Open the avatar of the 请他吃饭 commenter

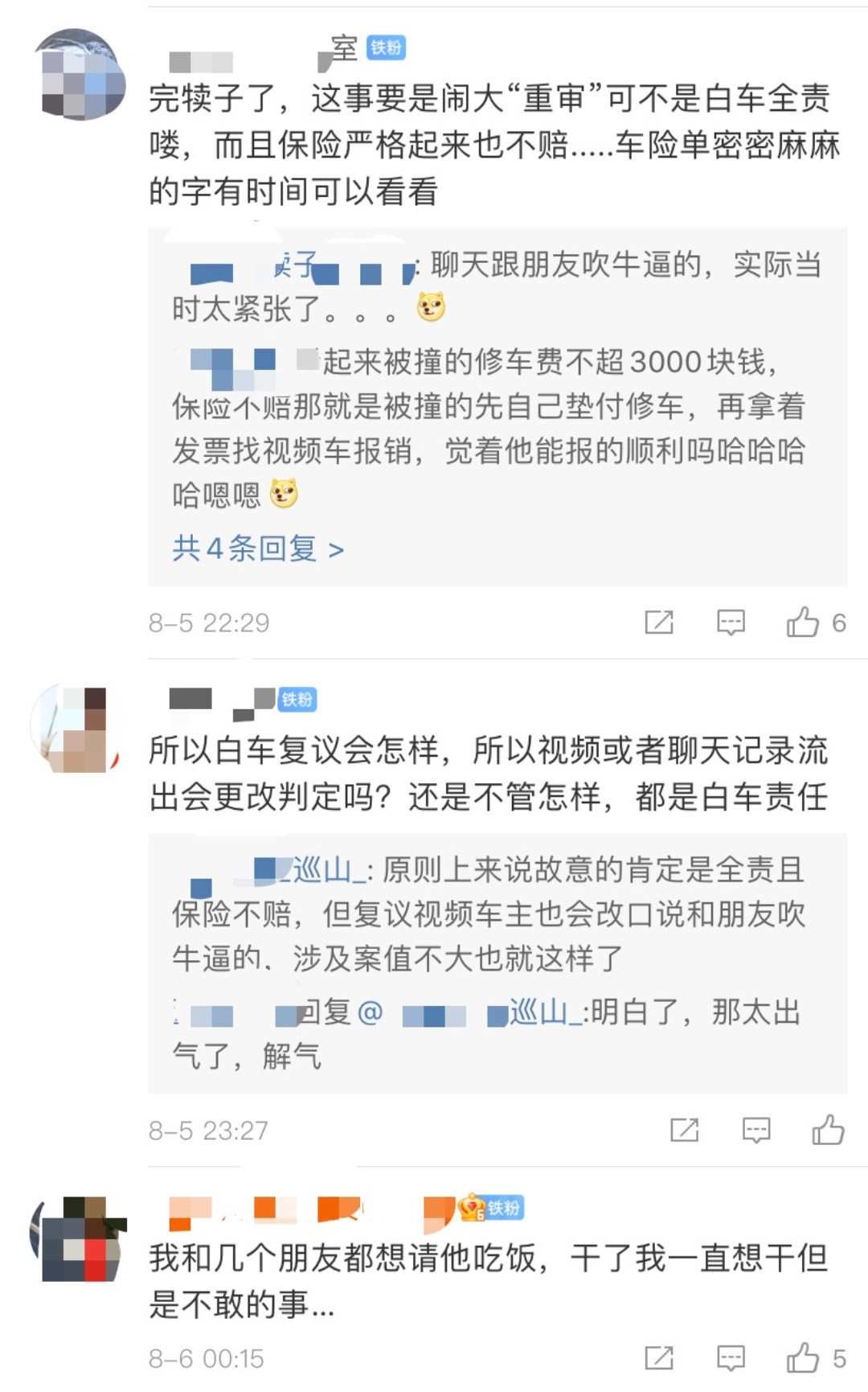tap(79, 1238)
